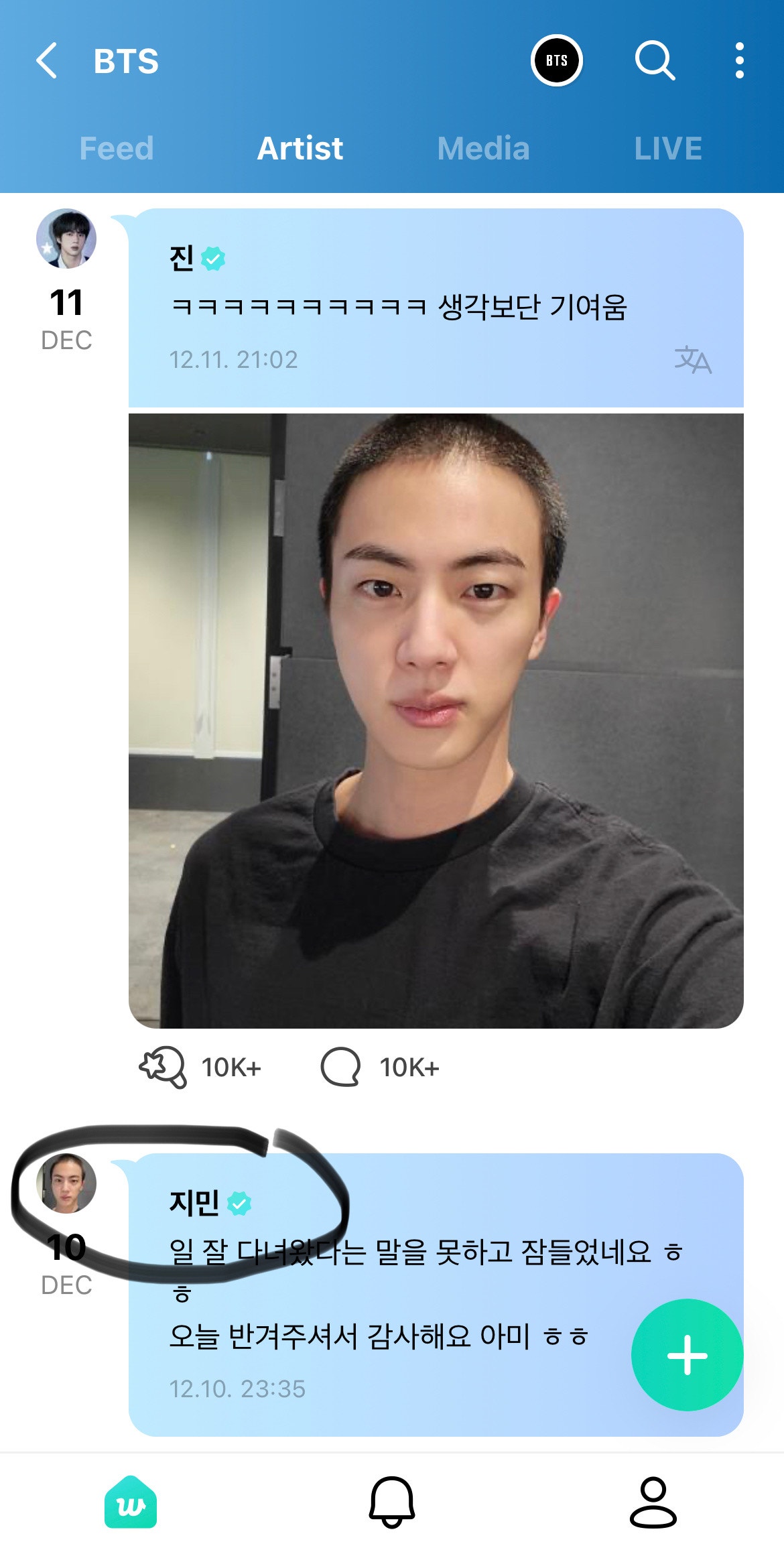784x1550 pixels.
Task: Open the search icon in the top bar
Action: [655, 61]
